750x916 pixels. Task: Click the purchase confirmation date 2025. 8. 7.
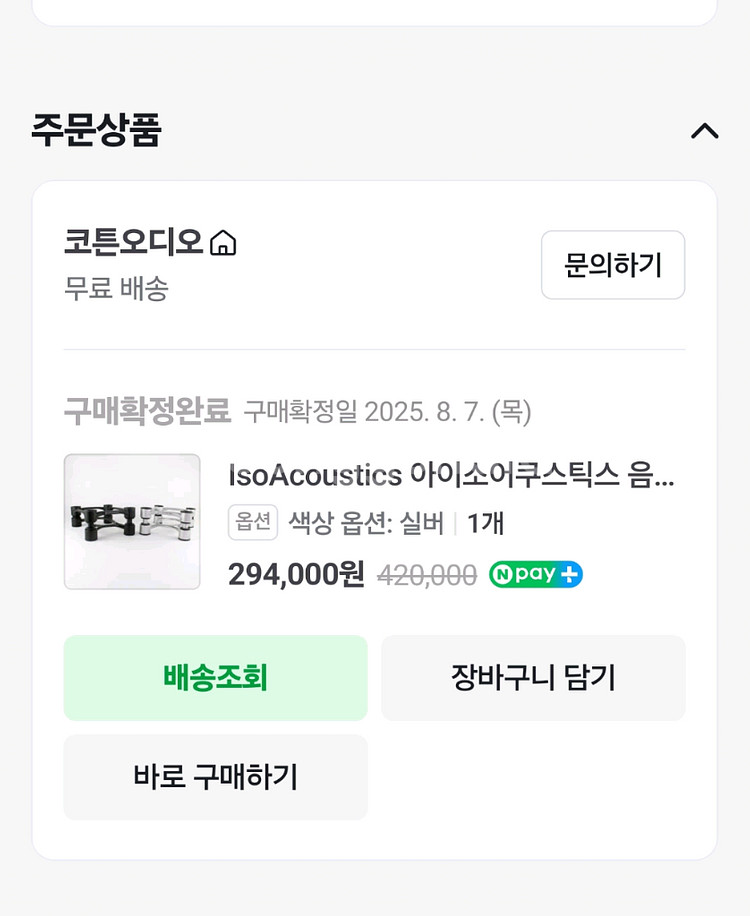tap(390, 411)
